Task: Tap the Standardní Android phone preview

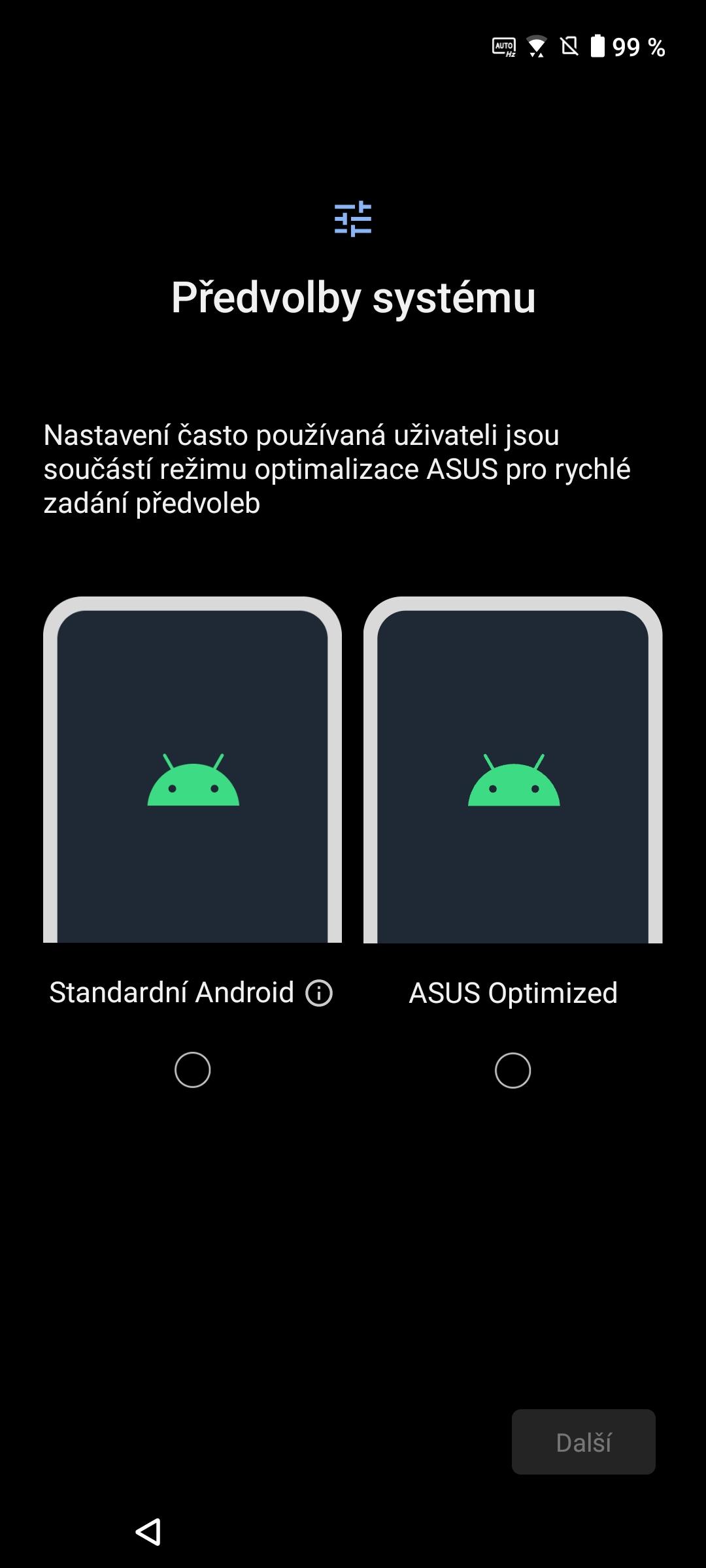Action: click(x=192, y=770)
